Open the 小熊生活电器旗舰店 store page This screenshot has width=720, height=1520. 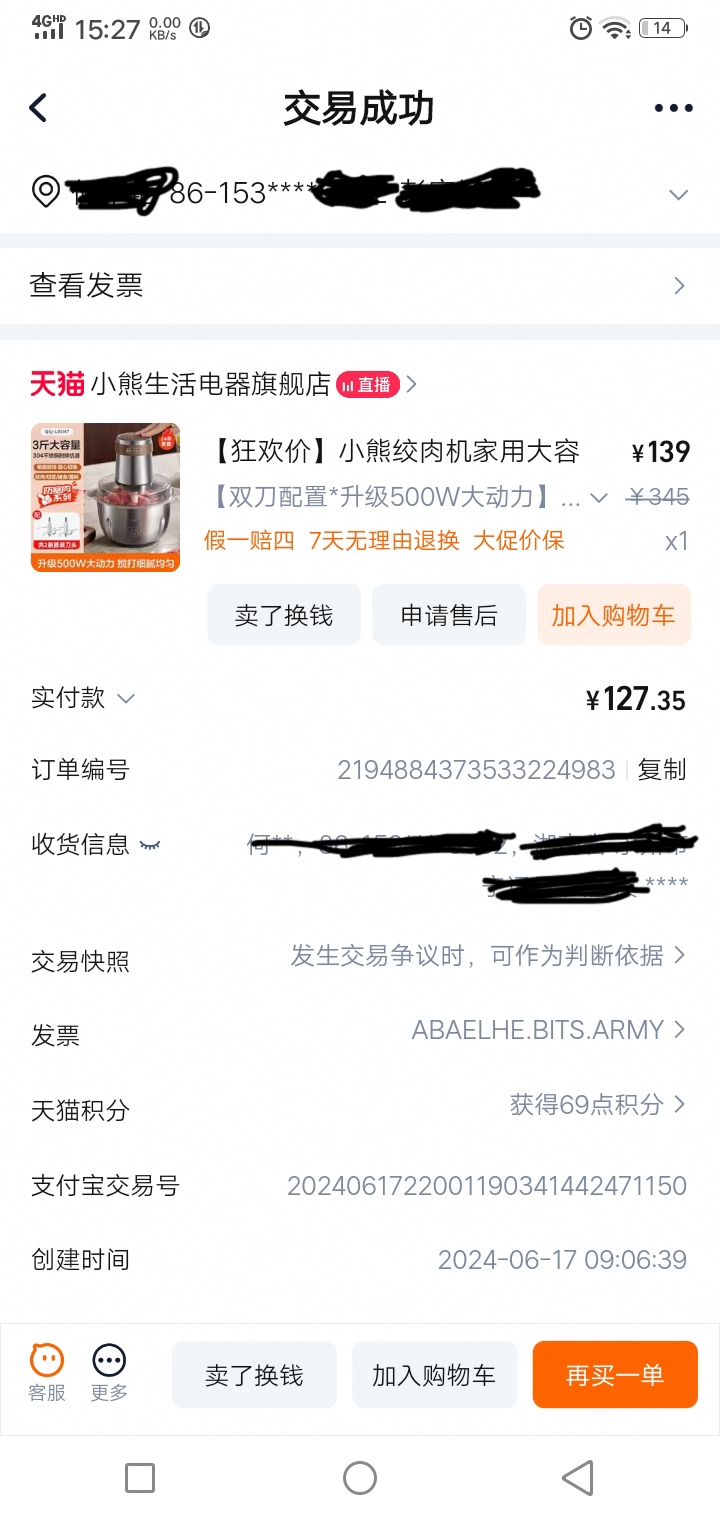(x=210, y=384)
